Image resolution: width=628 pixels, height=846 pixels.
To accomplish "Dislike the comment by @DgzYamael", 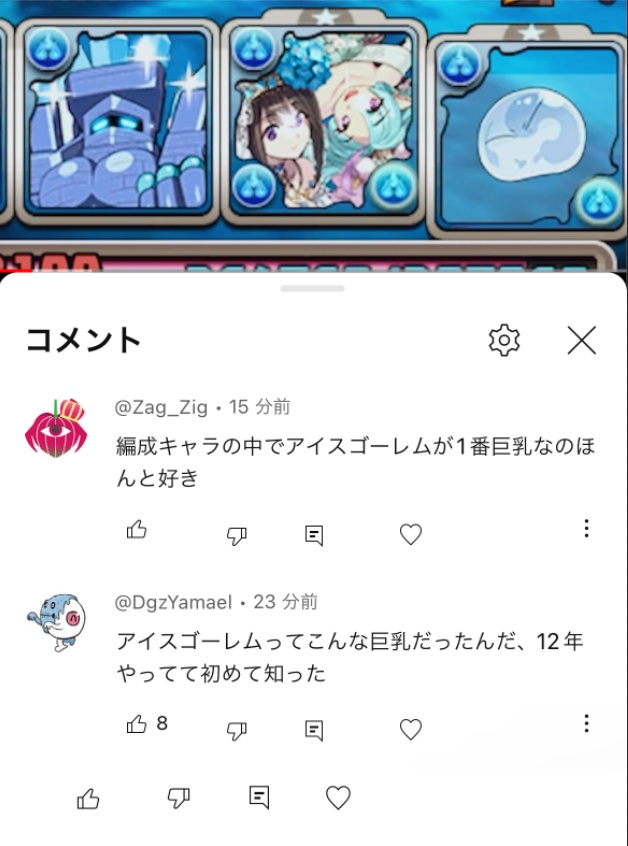I will 236,731.
